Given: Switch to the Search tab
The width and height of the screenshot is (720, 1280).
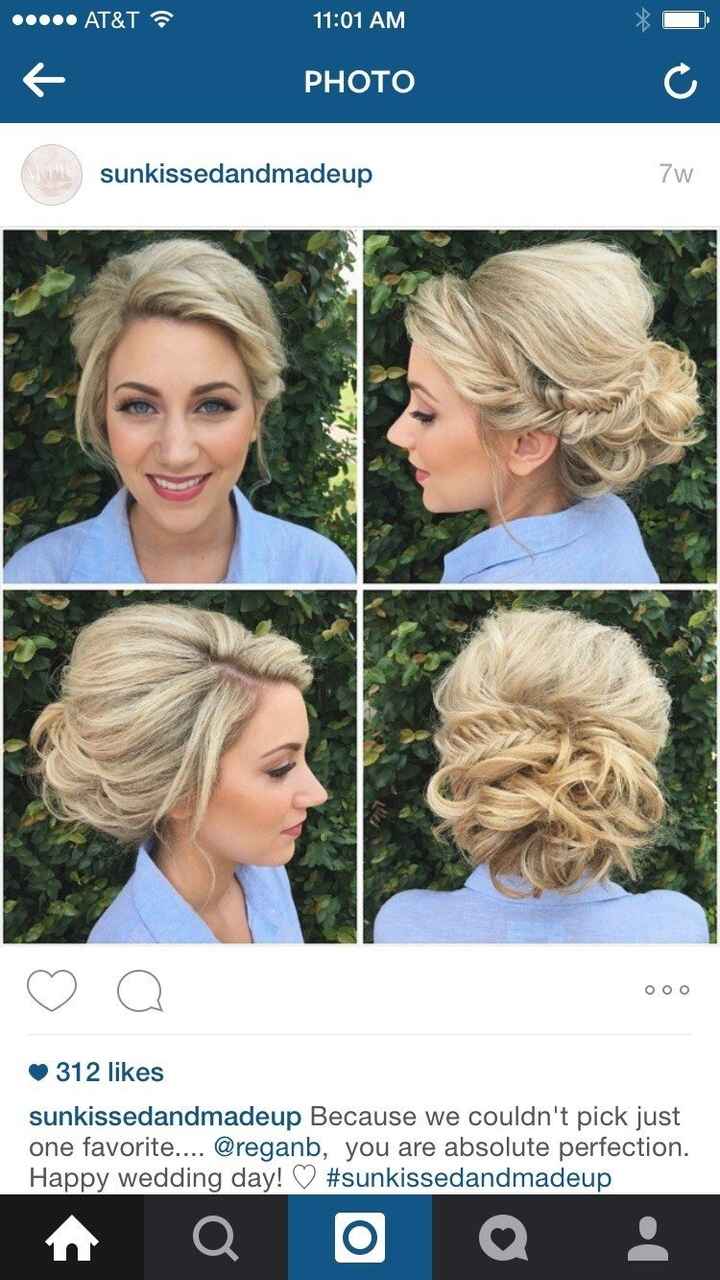Looking at the screenshot, I should pyautogui.click(x=216, y=1238).
